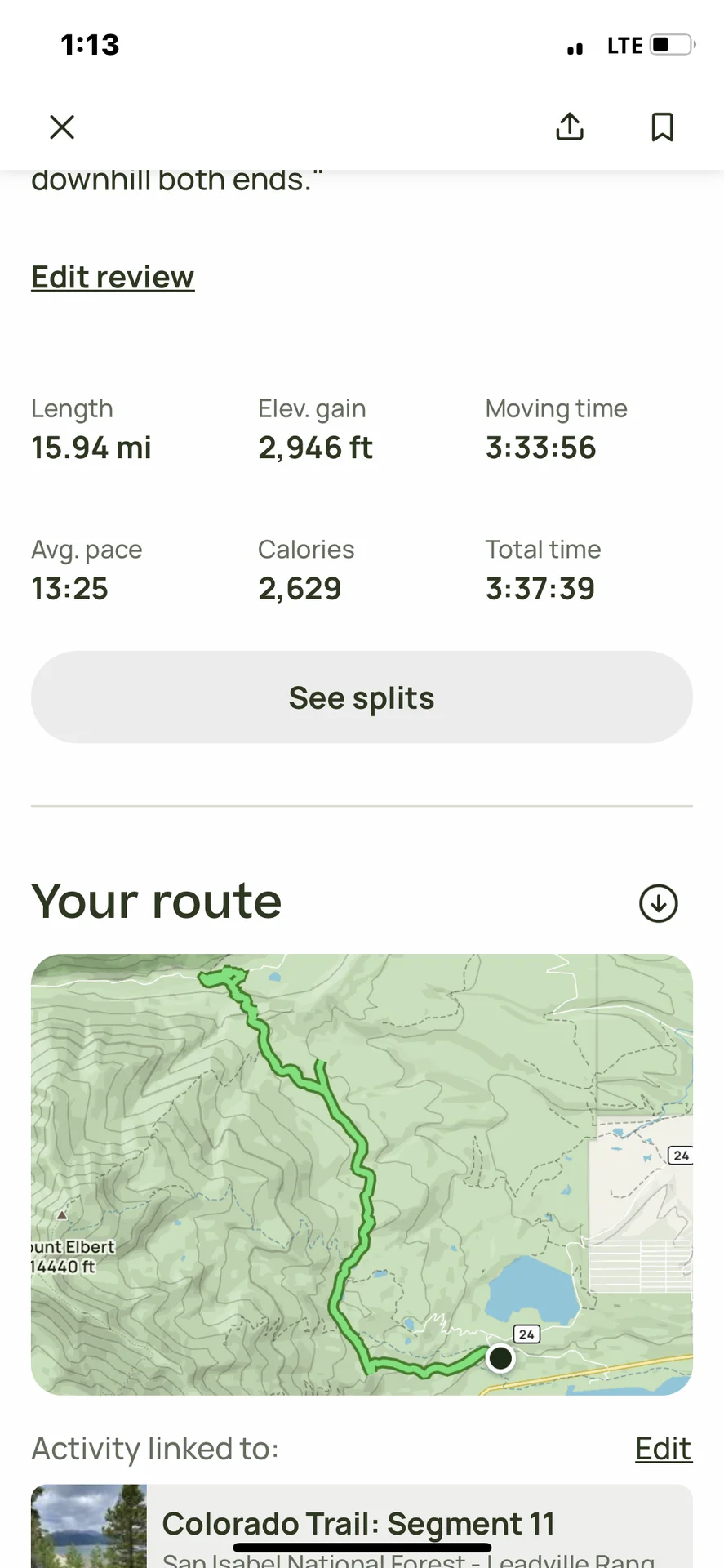Tap the See splits button
This screenshot has width=724, height=1568.
[x=362, y=697]
